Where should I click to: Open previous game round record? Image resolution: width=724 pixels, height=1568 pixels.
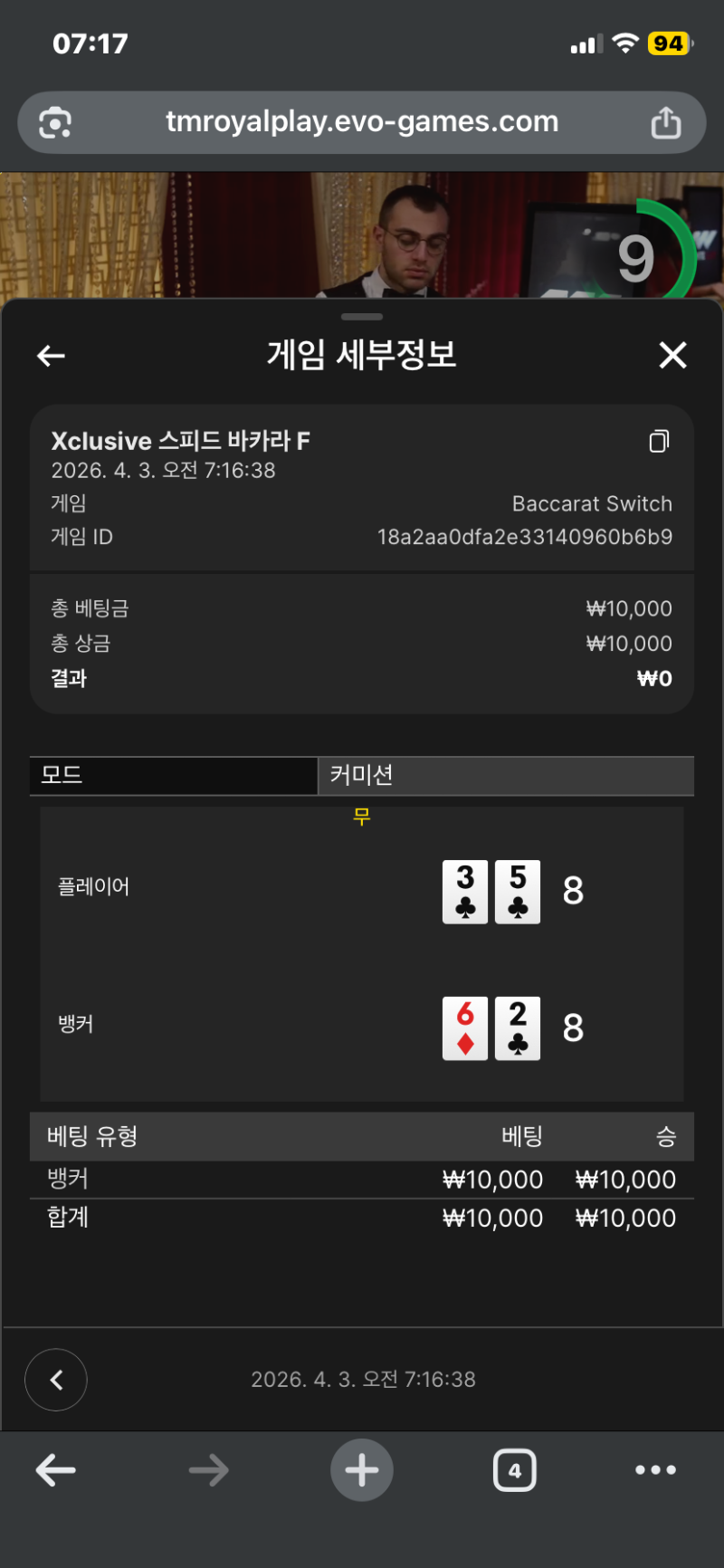[x=56, y=1379]
